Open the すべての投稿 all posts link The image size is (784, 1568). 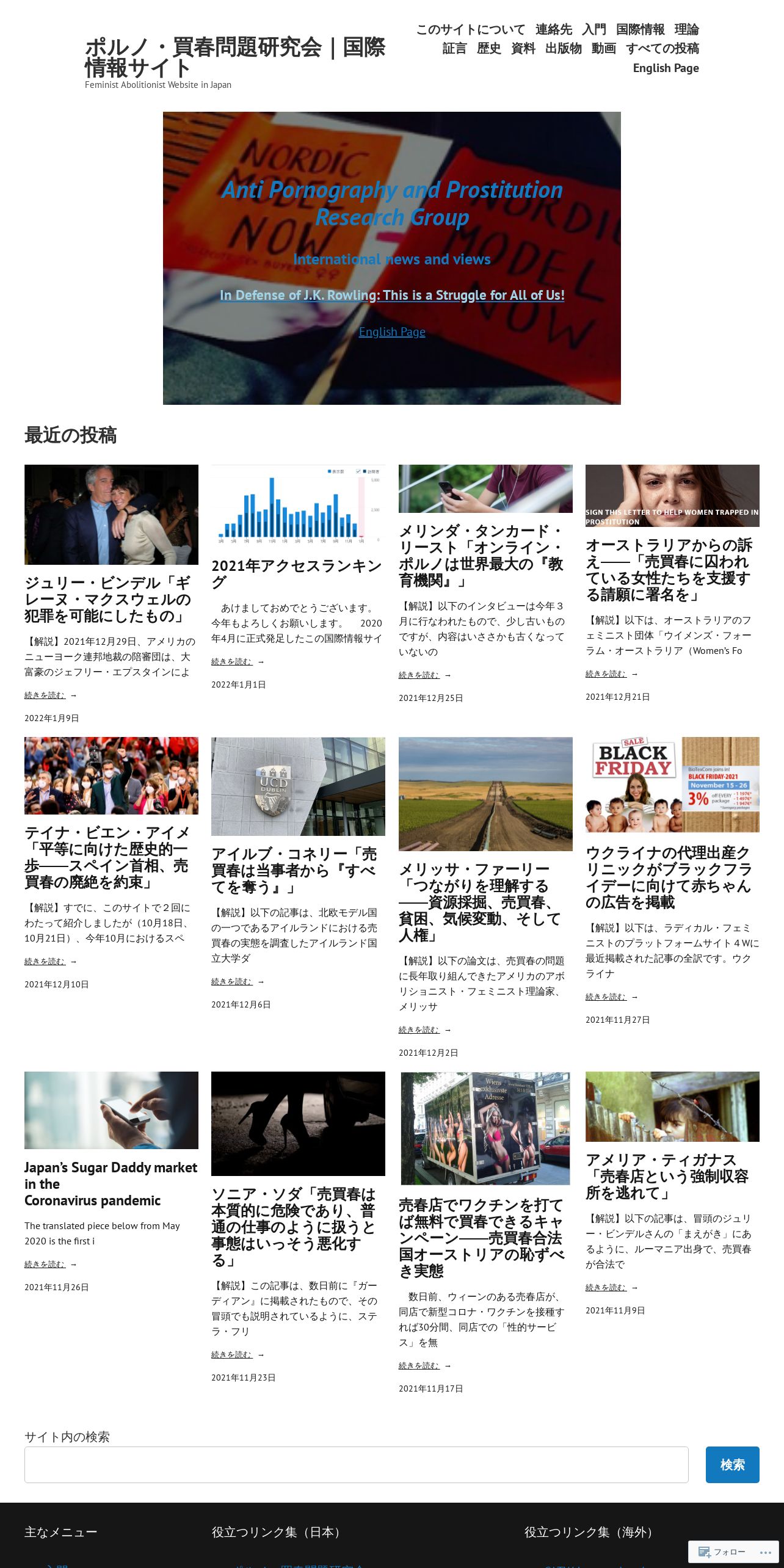662,48
